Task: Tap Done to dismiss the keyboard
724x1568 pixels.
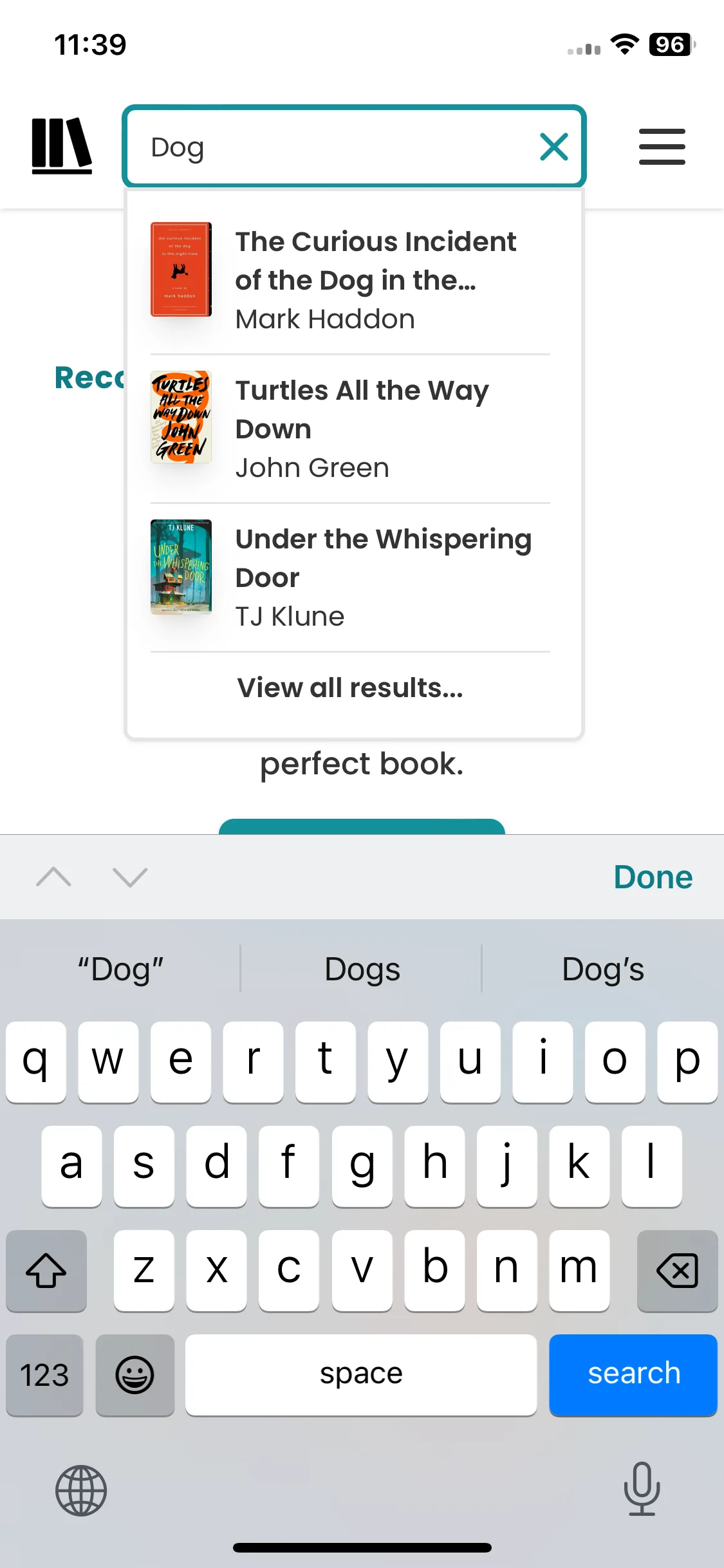Action: 653,877
